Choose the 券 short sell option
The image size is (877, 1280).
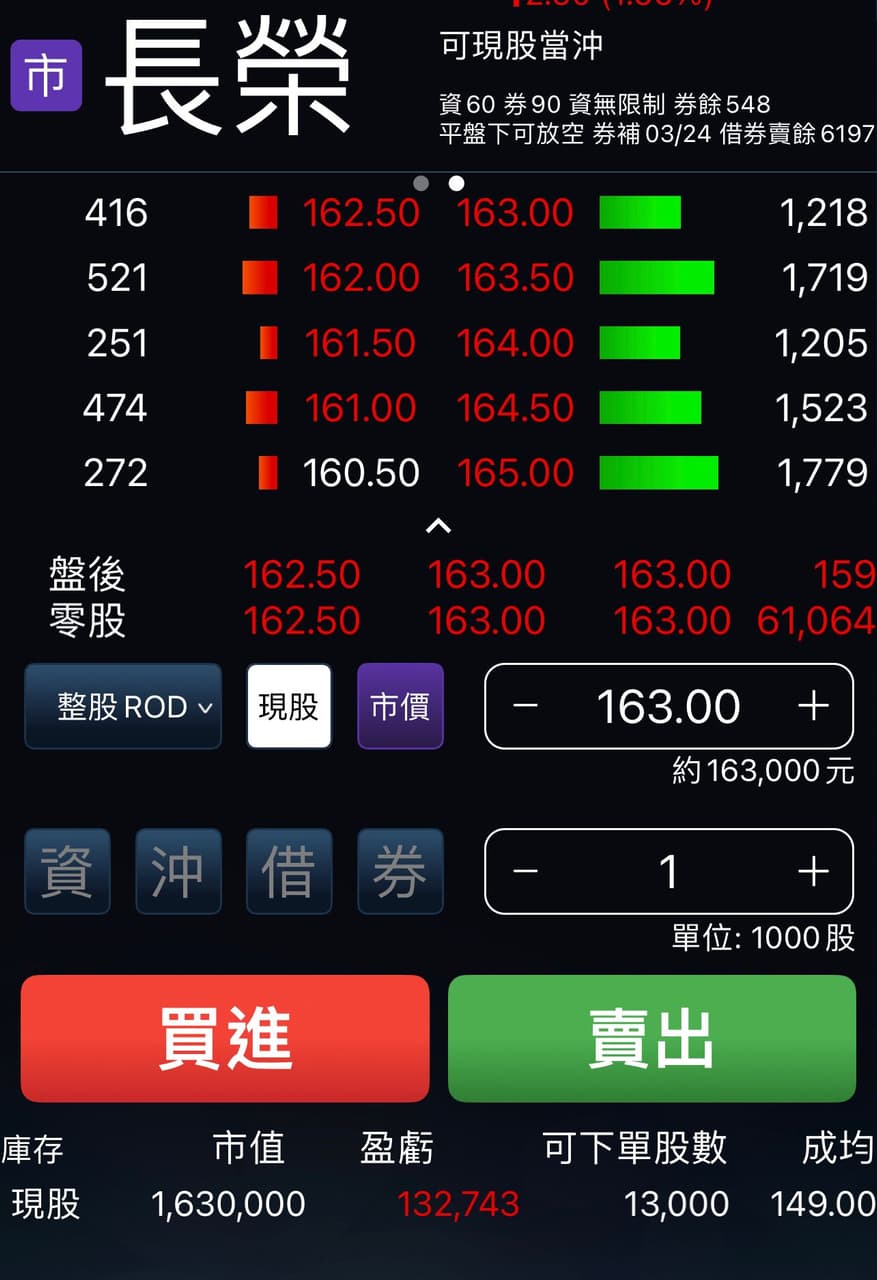tap(400, 871)
